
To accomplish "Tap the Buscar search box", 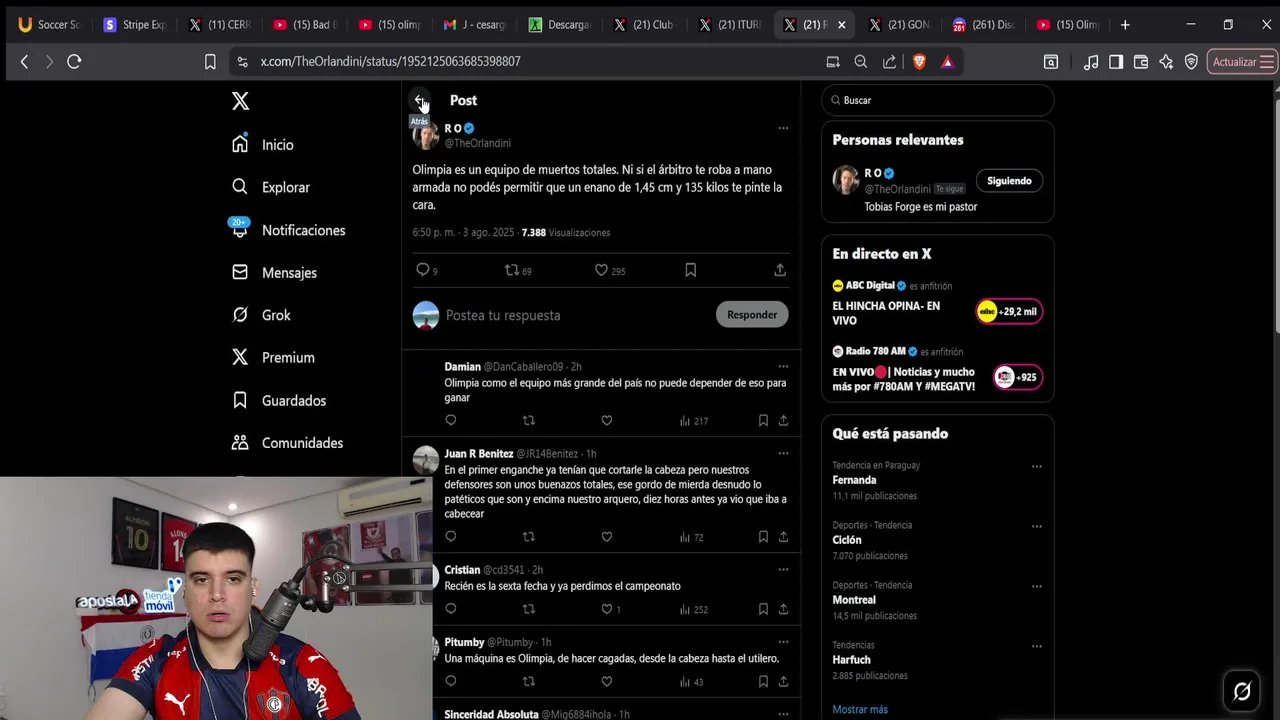I will pos(940,100).
